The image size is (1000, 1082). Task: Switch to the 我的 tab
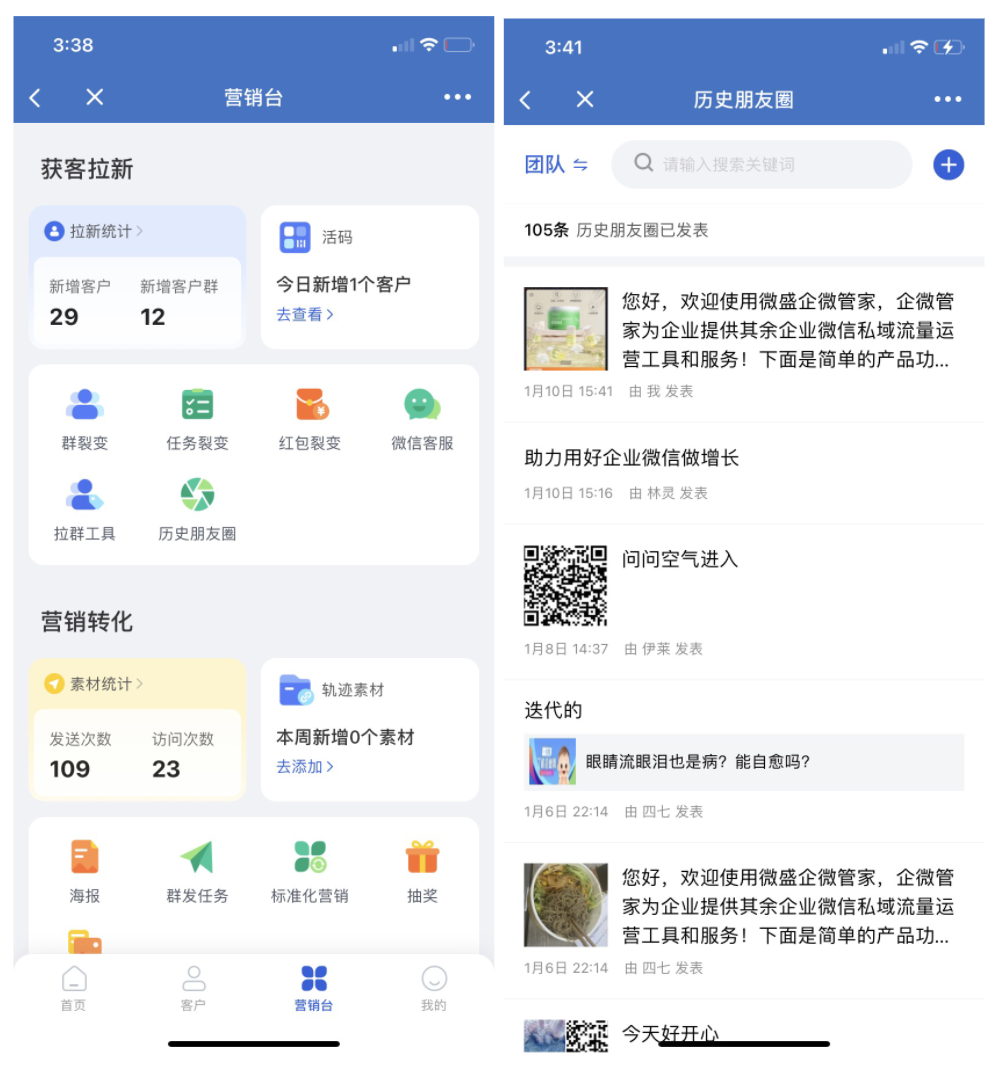tap(433, 987)
